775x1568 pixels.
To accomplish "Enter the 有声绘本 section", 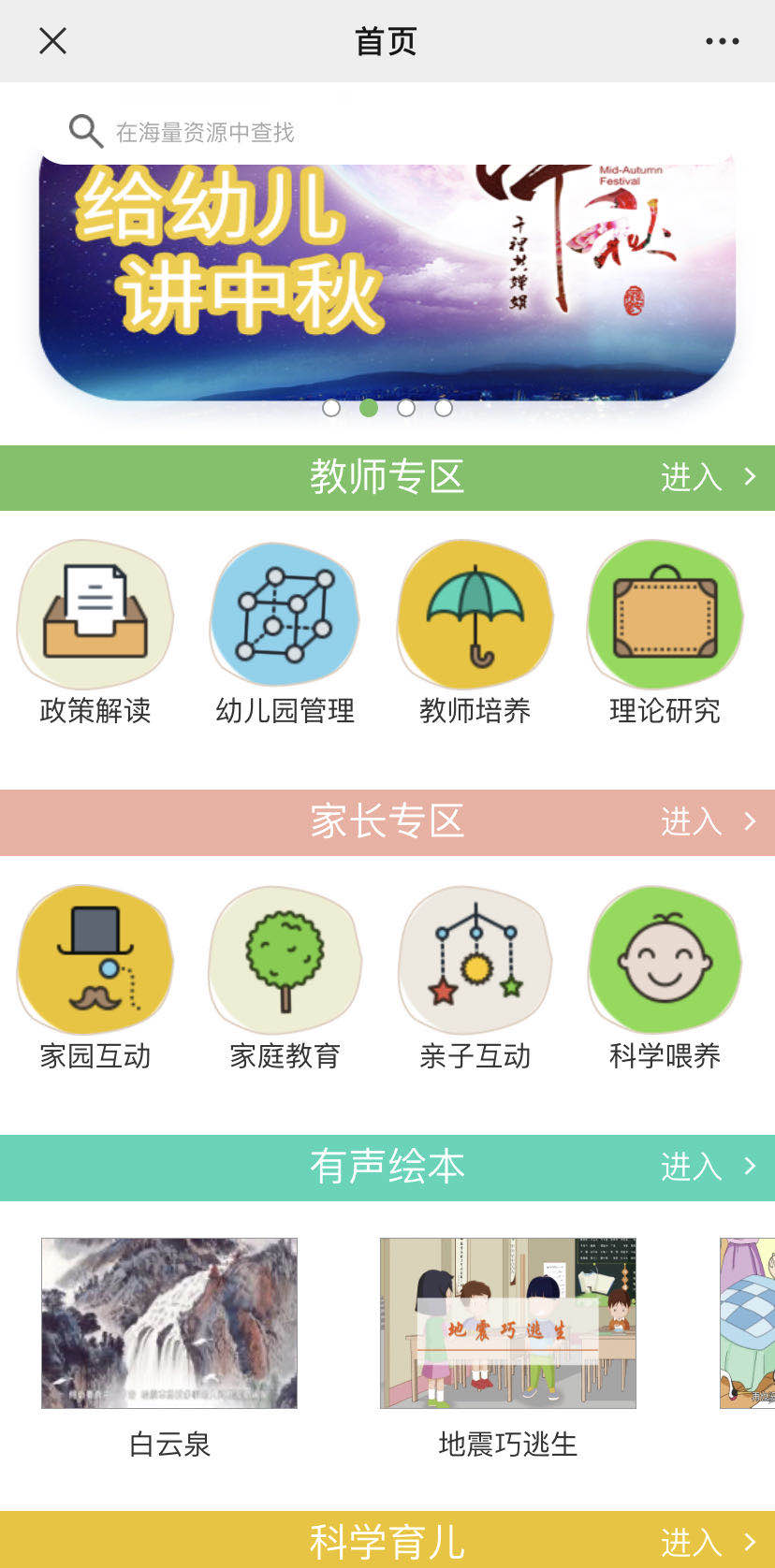I will [x=708, y=1167].
